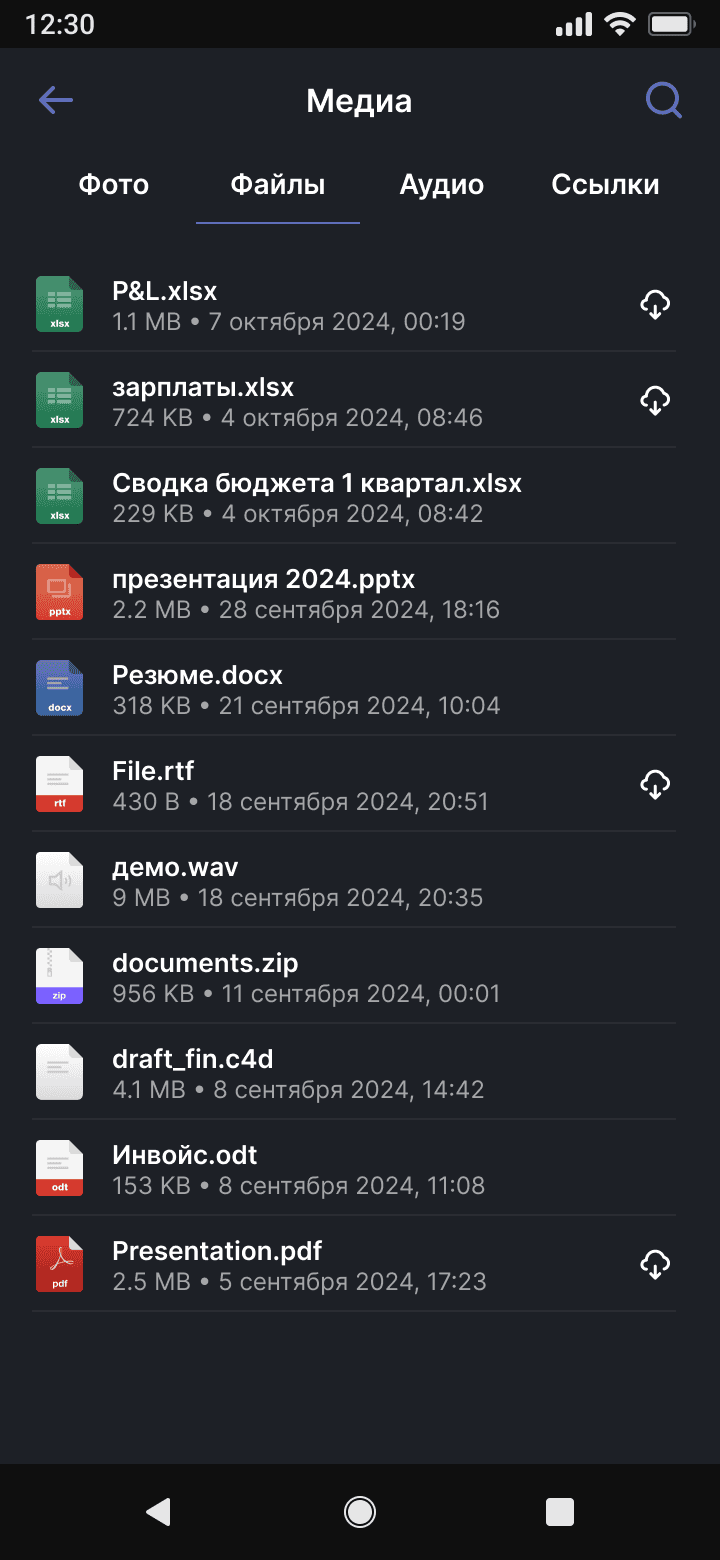
Task: Switch to the Фото tab
Action: tap(114, 185)
